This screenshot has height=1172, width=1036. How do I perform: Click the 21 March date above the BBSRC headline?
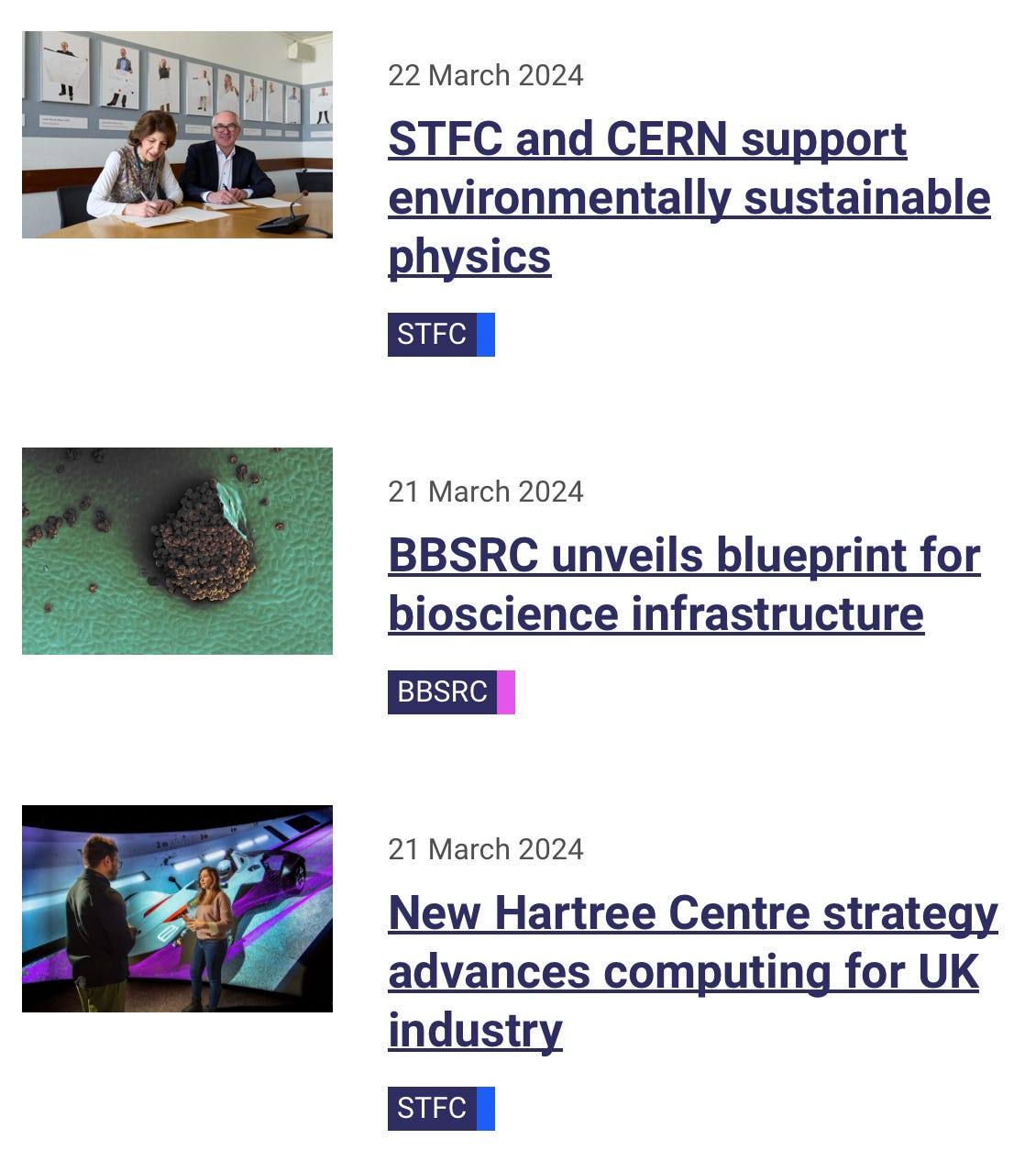[x=486, y=492]
